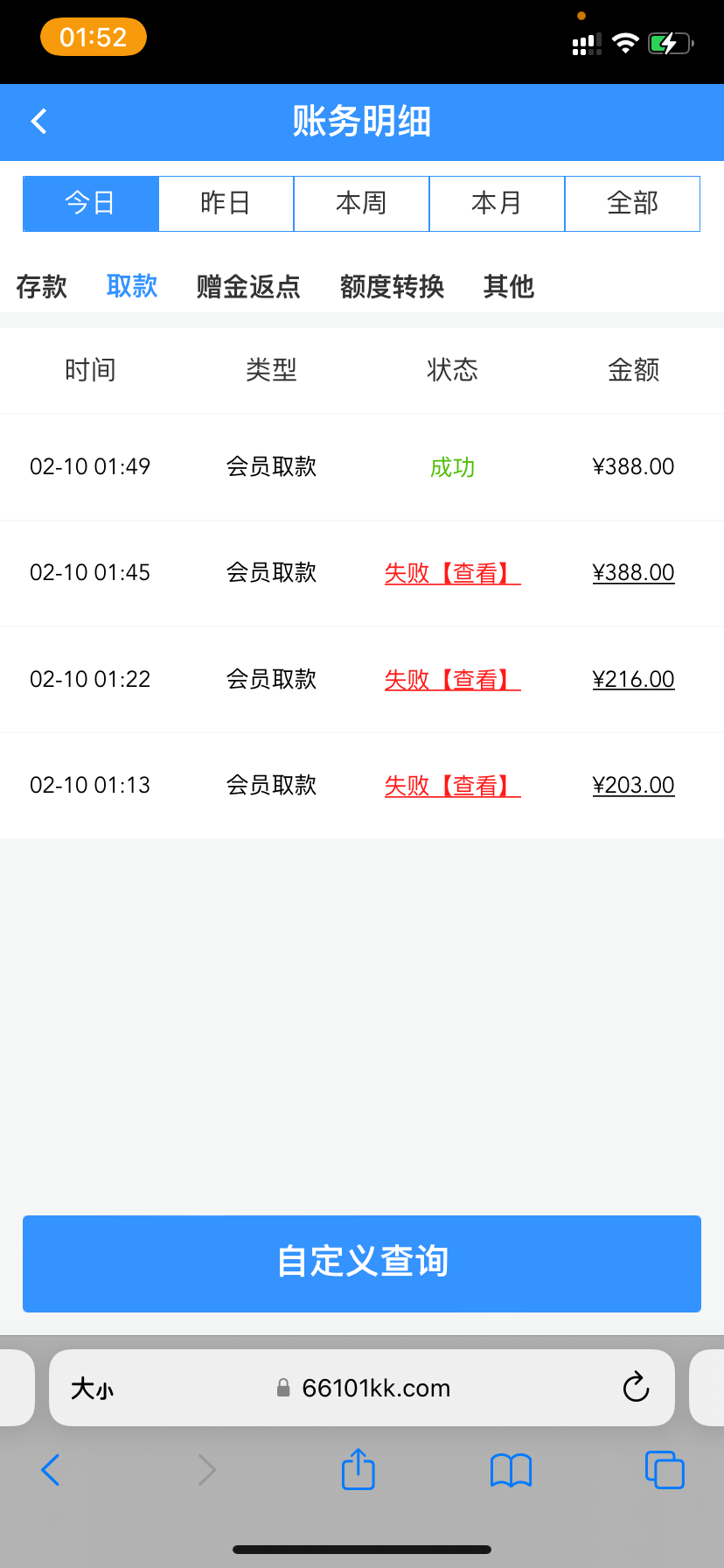Tap the Wi-Fi icon in status bar
Image resolution: width=724 pixels, height=1568 pixels.
pos(625,42)
